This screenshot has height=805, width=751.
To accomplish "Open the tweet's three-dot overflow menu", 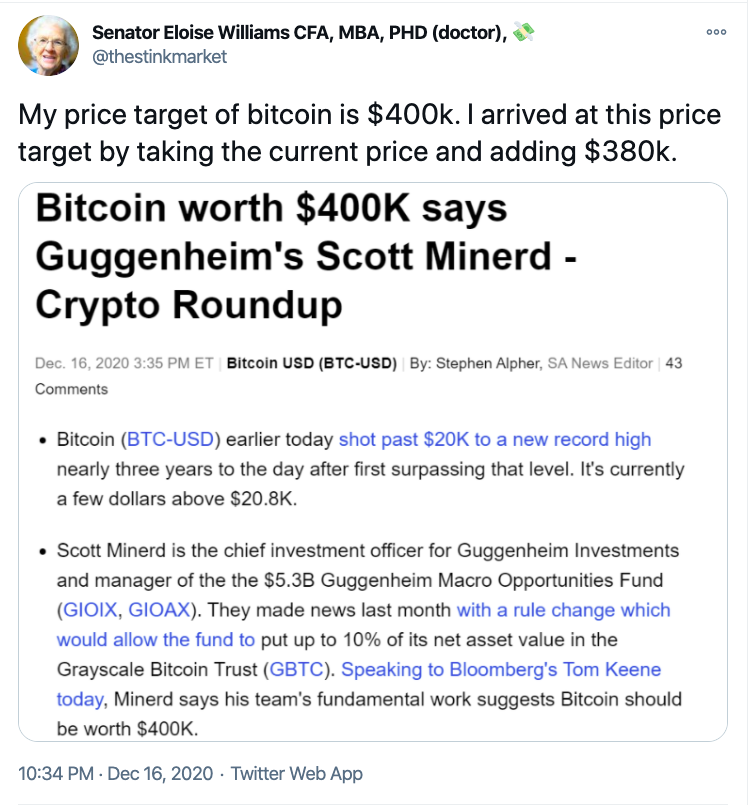I will (715, 32).
